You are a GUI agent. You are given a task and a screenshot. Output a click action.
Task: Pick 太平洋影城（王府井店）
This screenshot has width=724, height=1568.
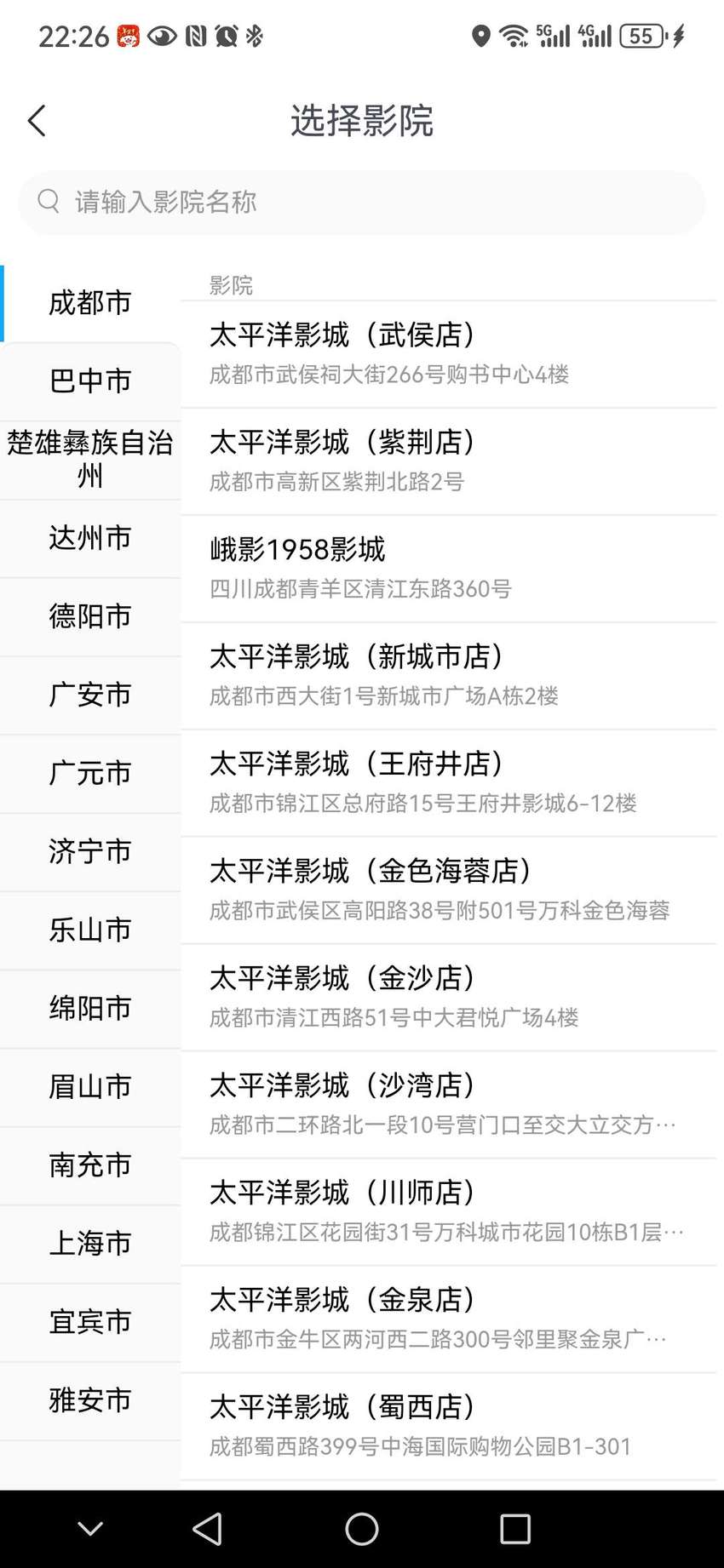click(x=449, y=783)
